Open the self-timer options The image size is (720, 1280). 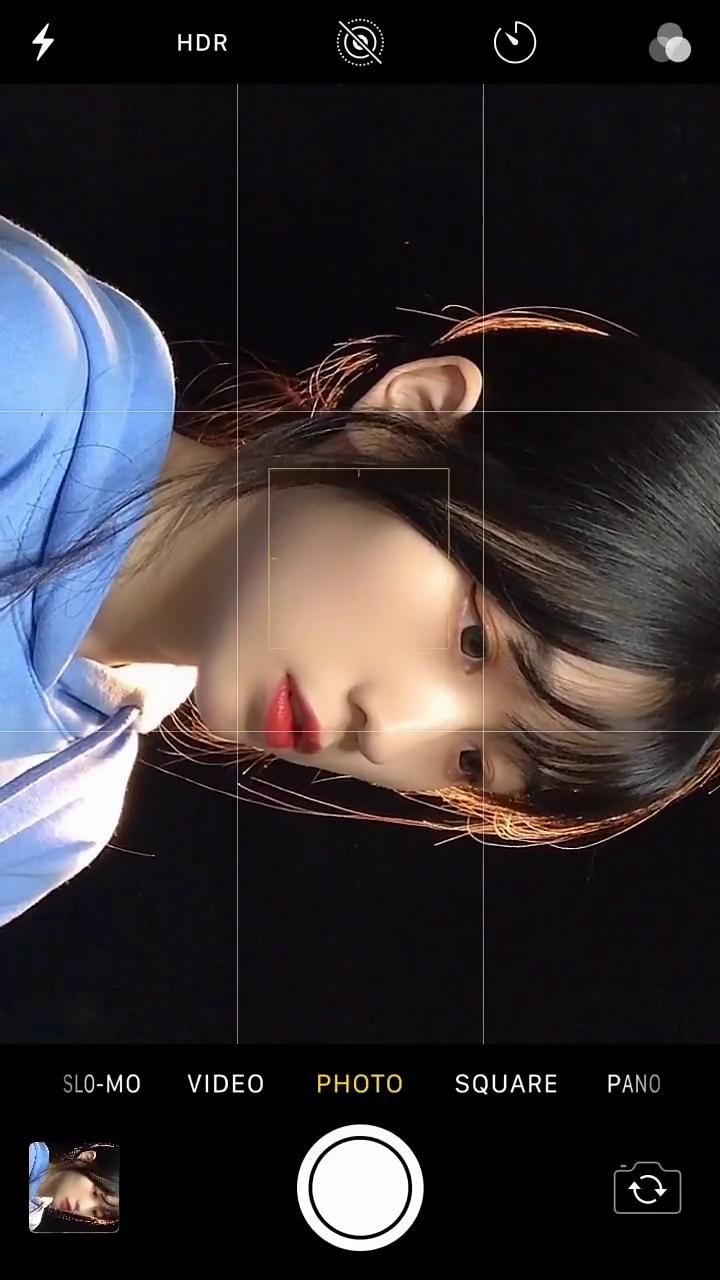[x=515, y=43]
